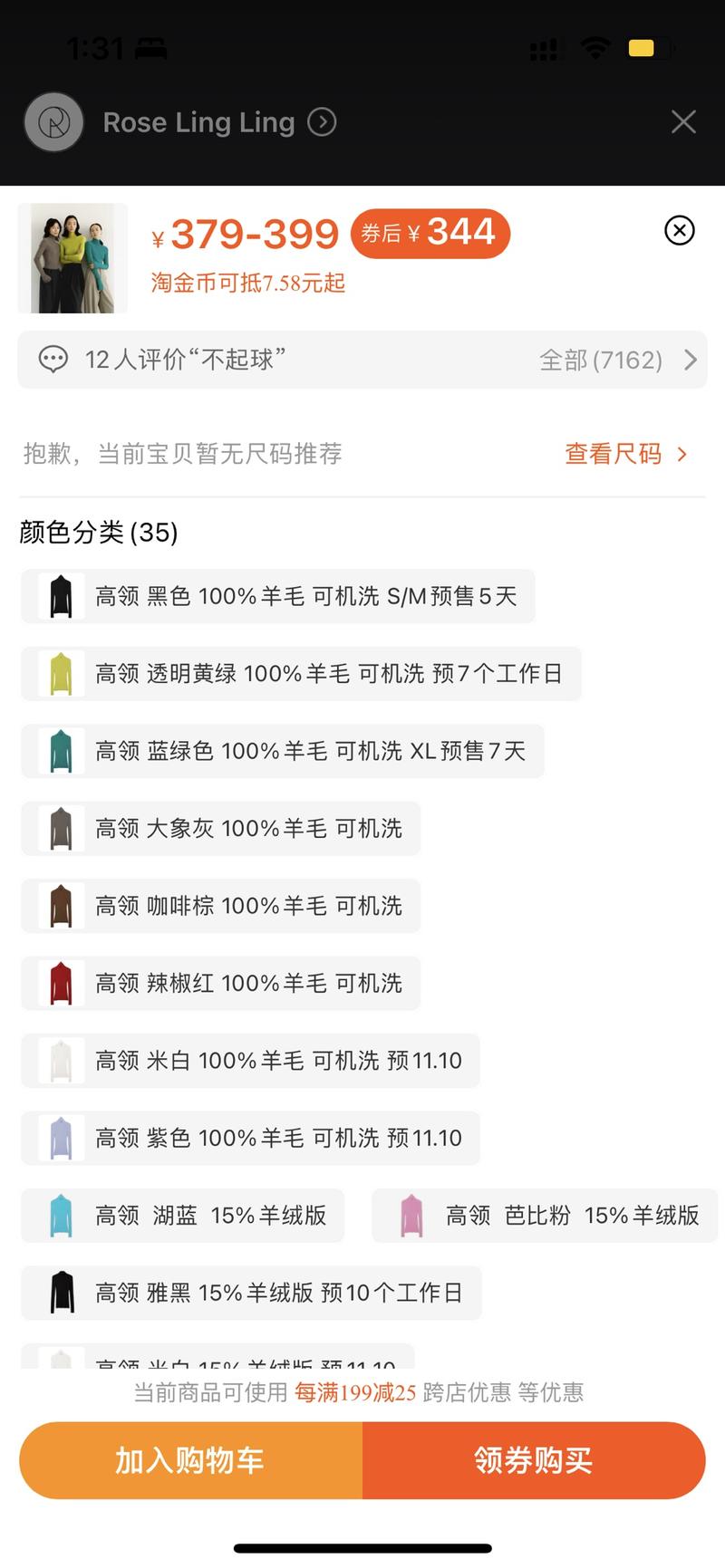The width and height of the screenshot is (725, 1568).
Task: Choose 芭比粉 15%羊绒版
Action: coord(545,1216)
